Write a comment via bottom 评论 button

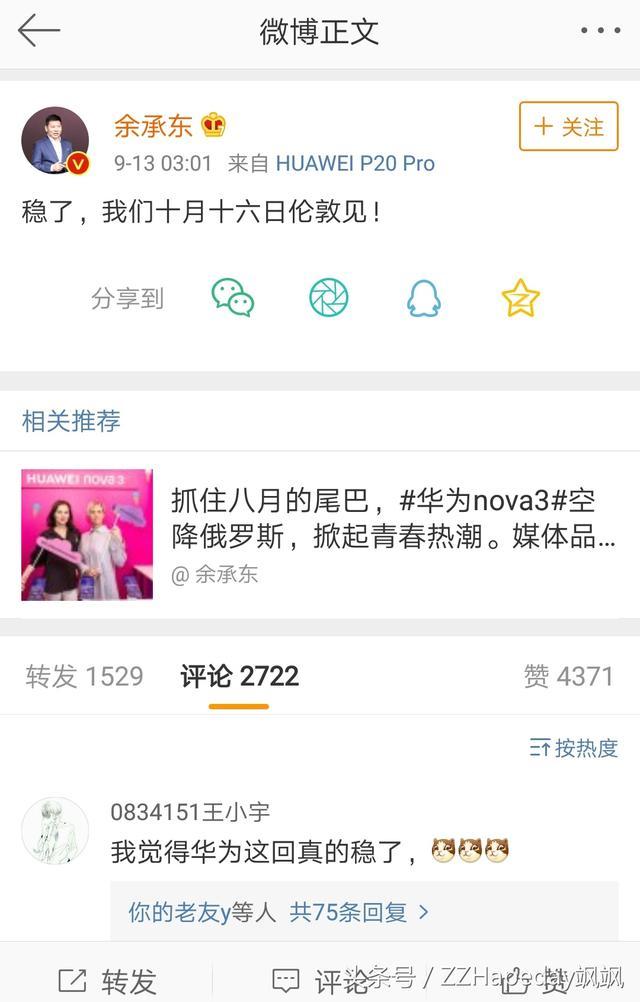click(320, 980)
